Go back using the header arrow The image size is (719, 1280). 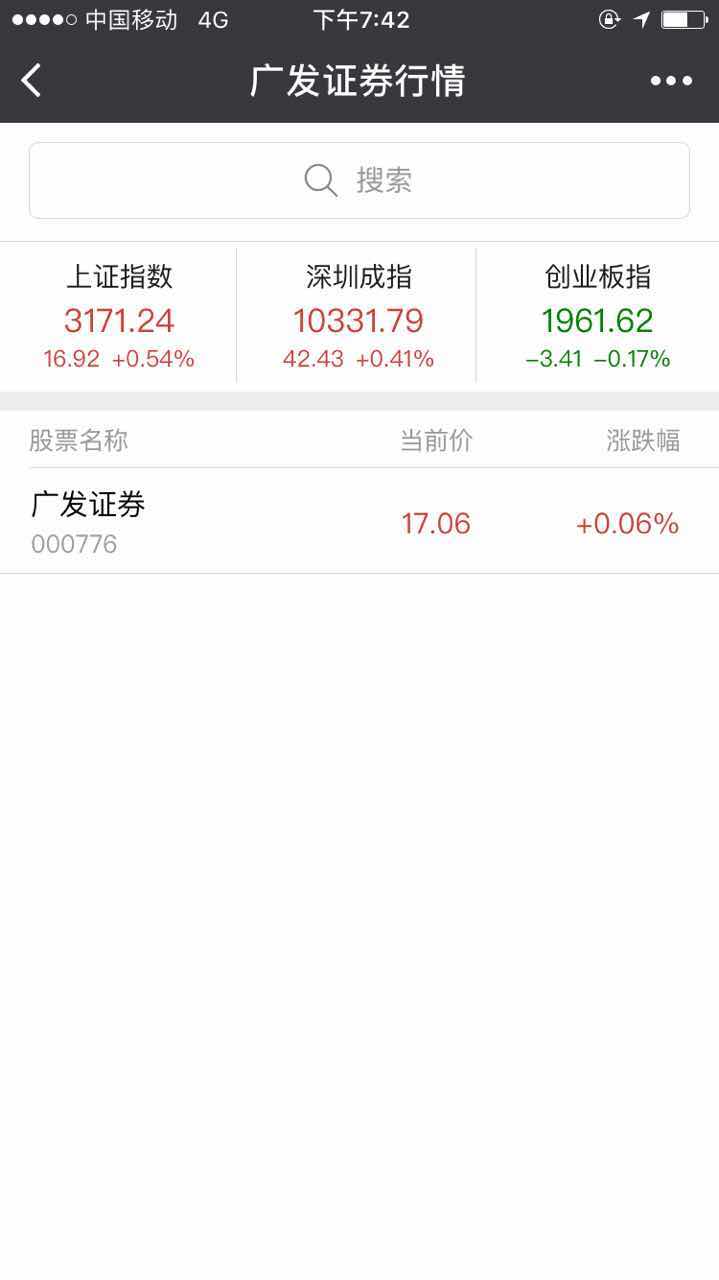coord(32,80)
